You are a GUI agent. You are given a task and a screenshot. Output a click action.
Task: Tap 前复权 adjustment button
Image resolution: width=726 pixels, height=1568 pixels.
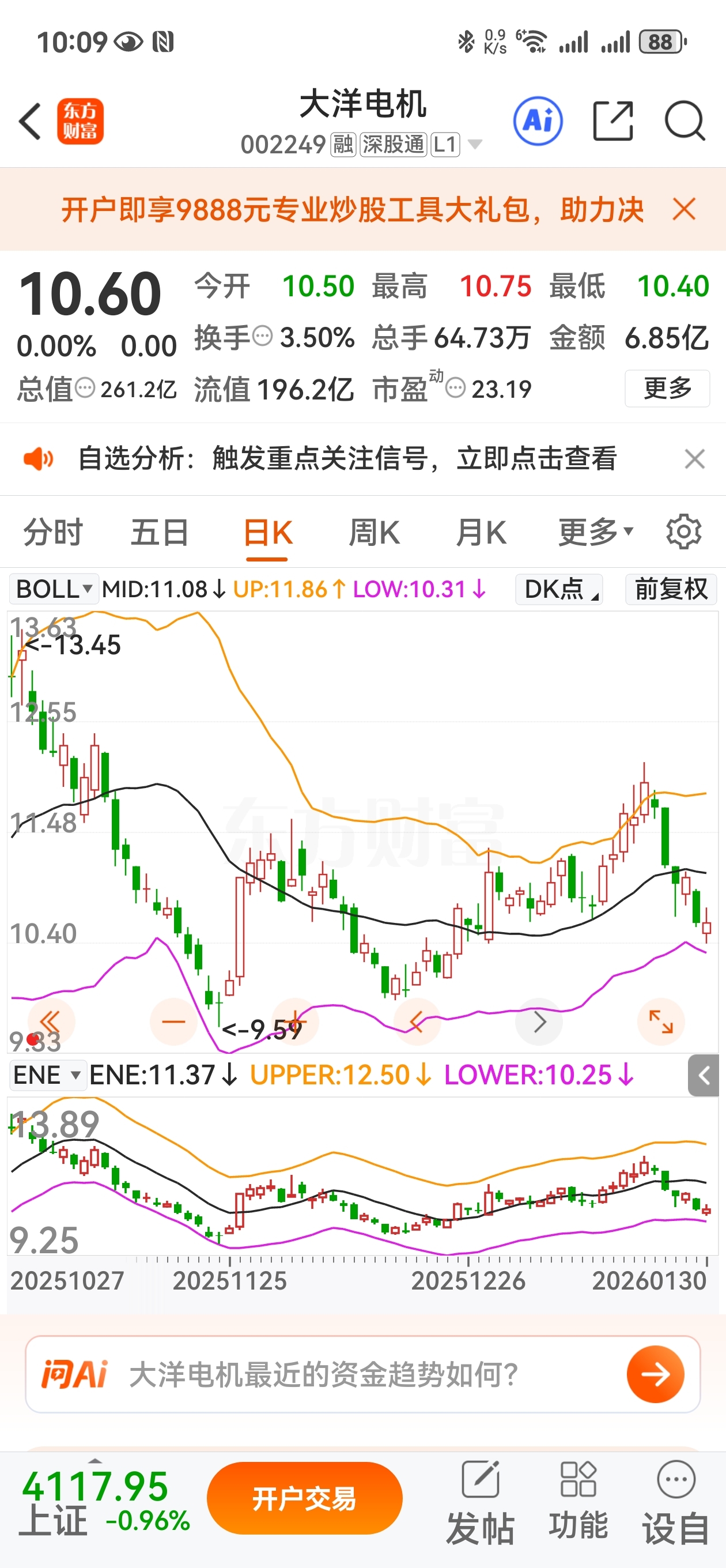(671, 589)
